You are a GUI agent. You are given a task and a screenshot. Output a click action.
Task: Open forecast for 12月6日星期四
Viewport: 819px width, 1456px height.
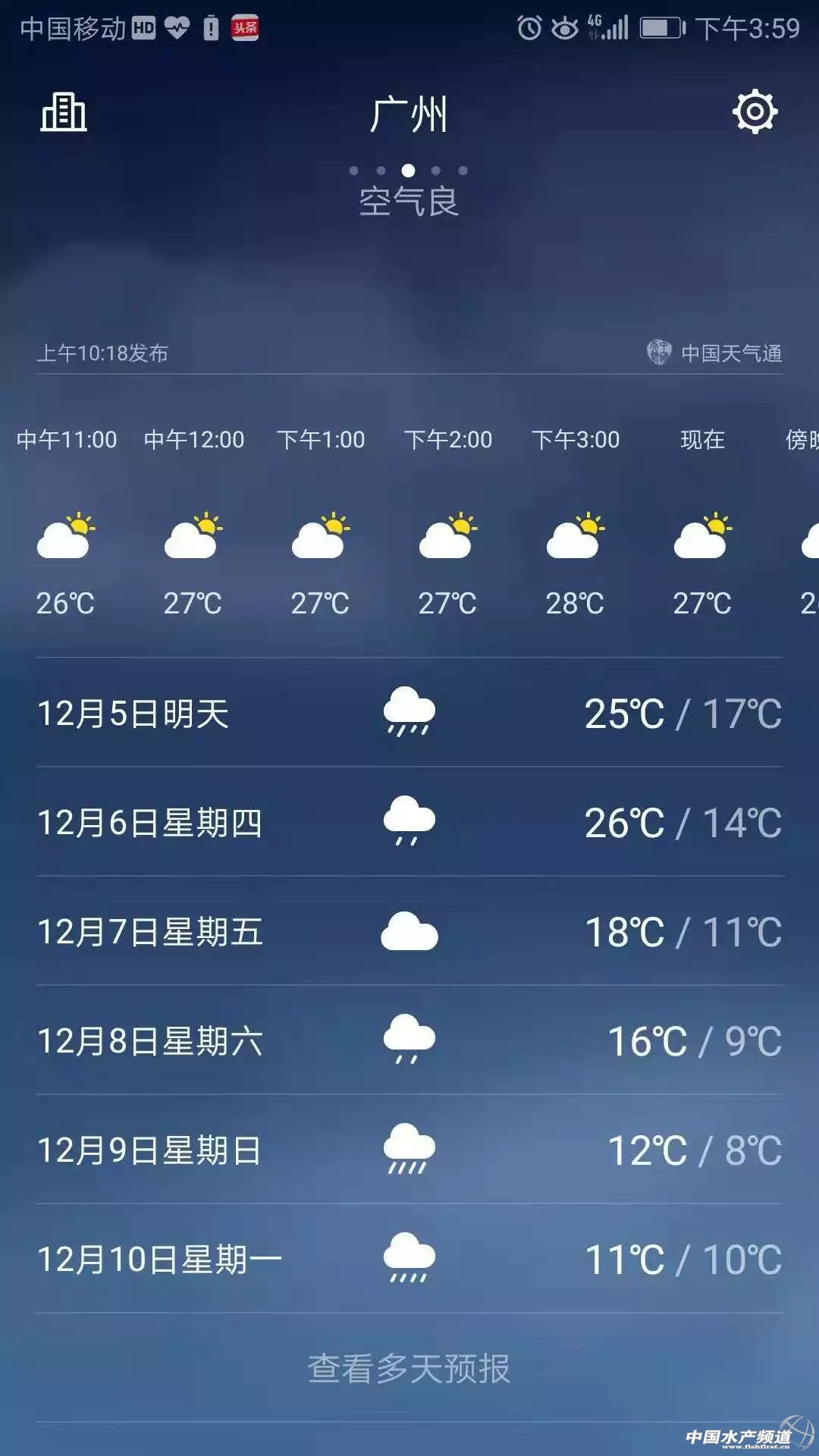tap(409, 822)
